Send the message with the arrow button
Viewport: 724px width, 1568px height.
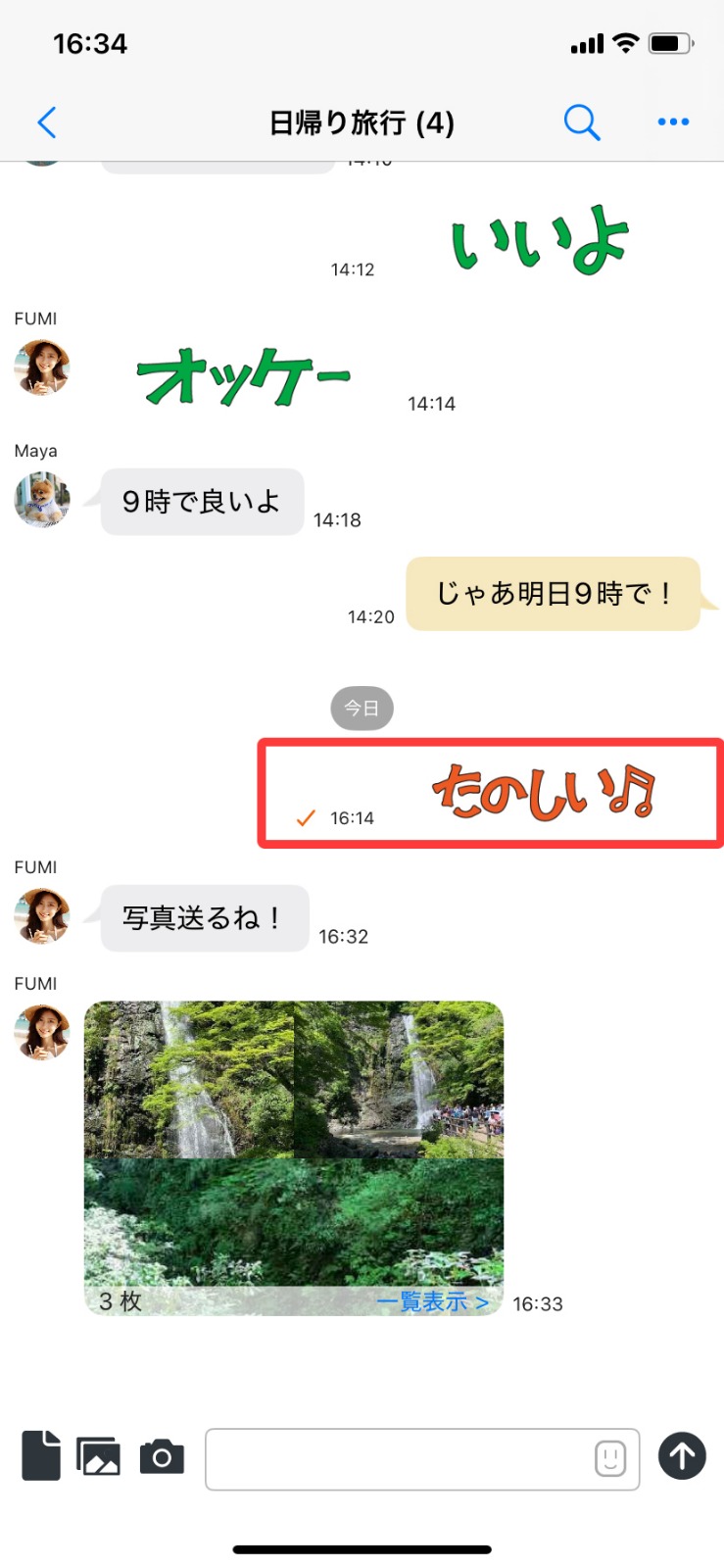tap(682, 1456)
